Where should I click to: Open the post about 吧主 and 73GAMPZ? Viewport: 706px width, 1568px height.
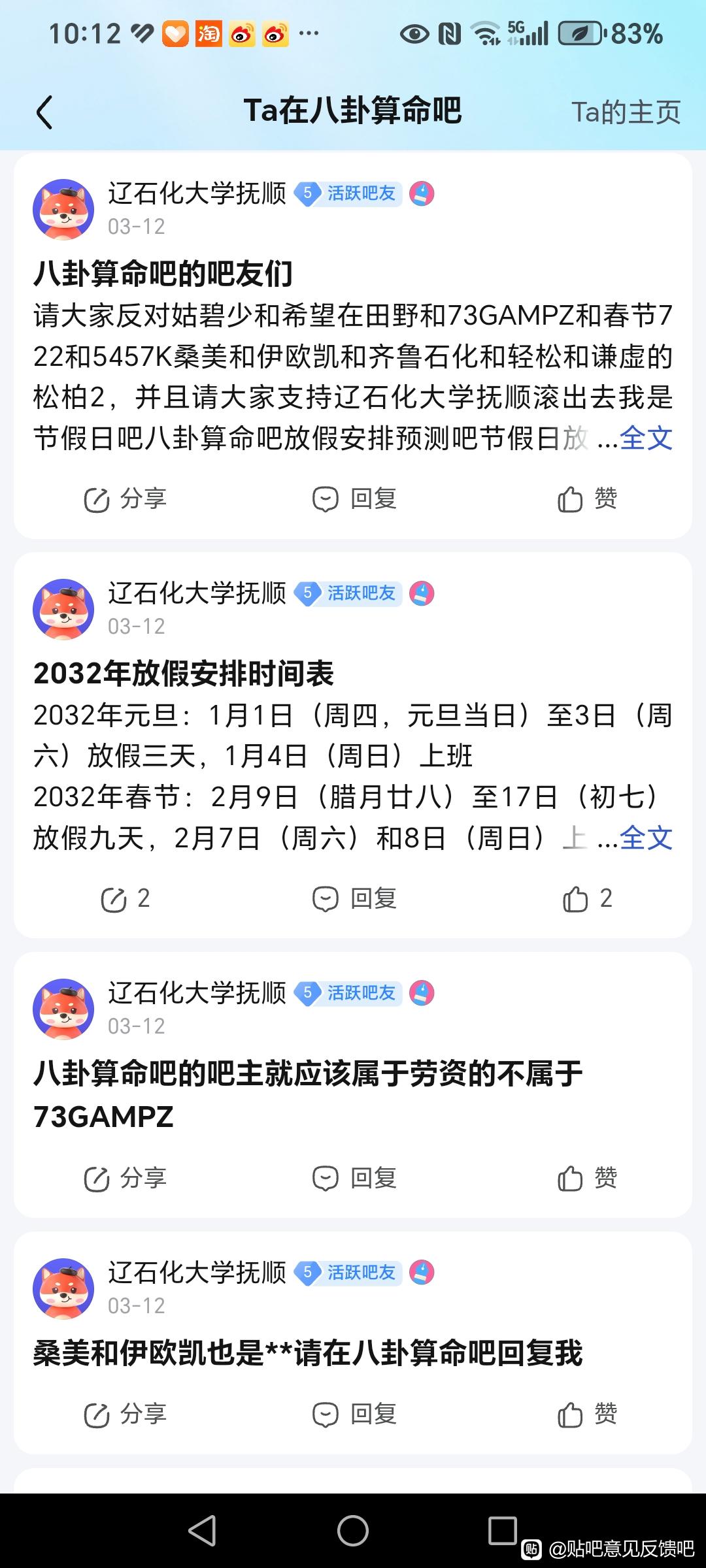307,1094
